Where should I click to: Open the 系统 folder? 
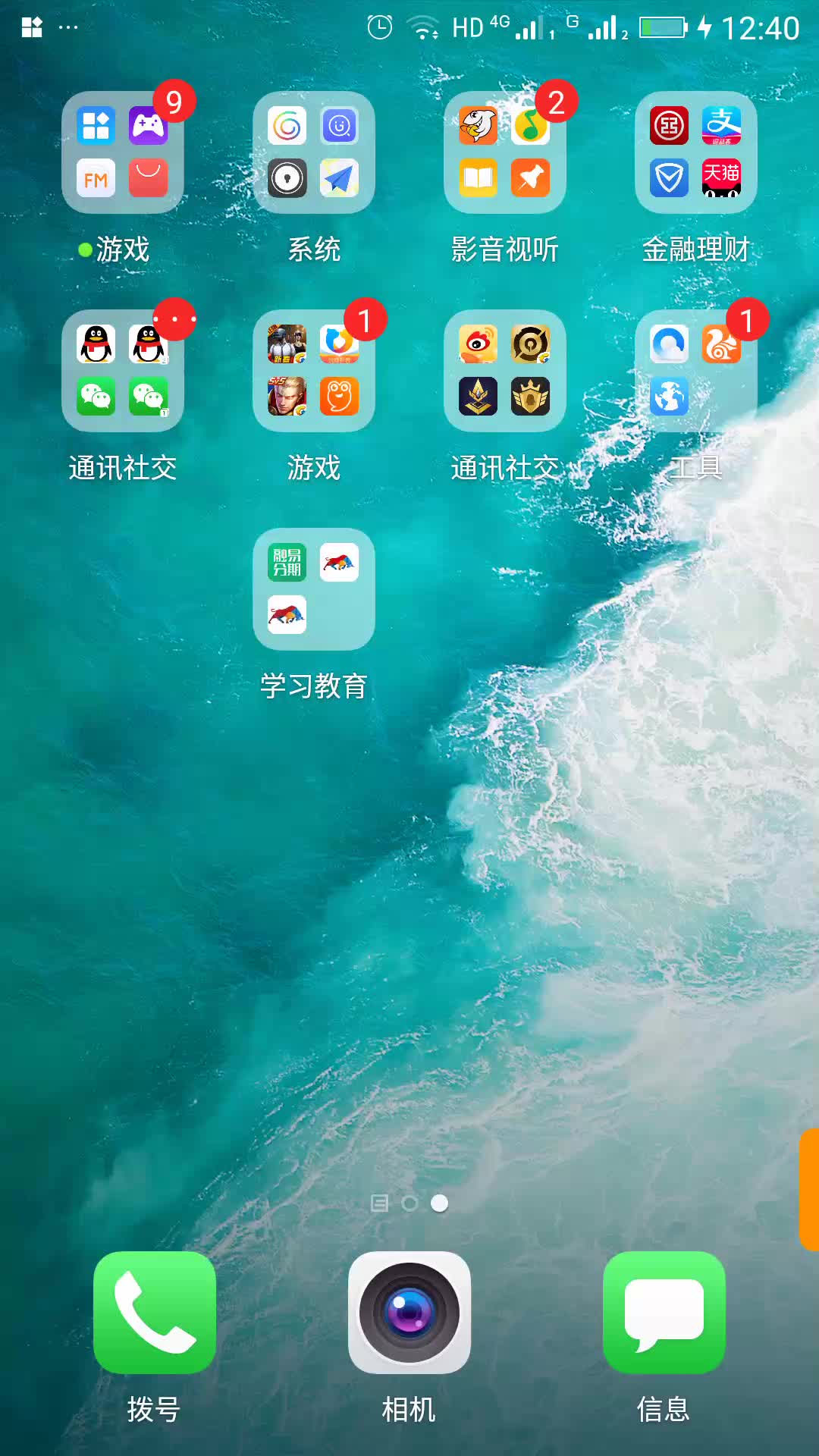click(x=314, y=152)
